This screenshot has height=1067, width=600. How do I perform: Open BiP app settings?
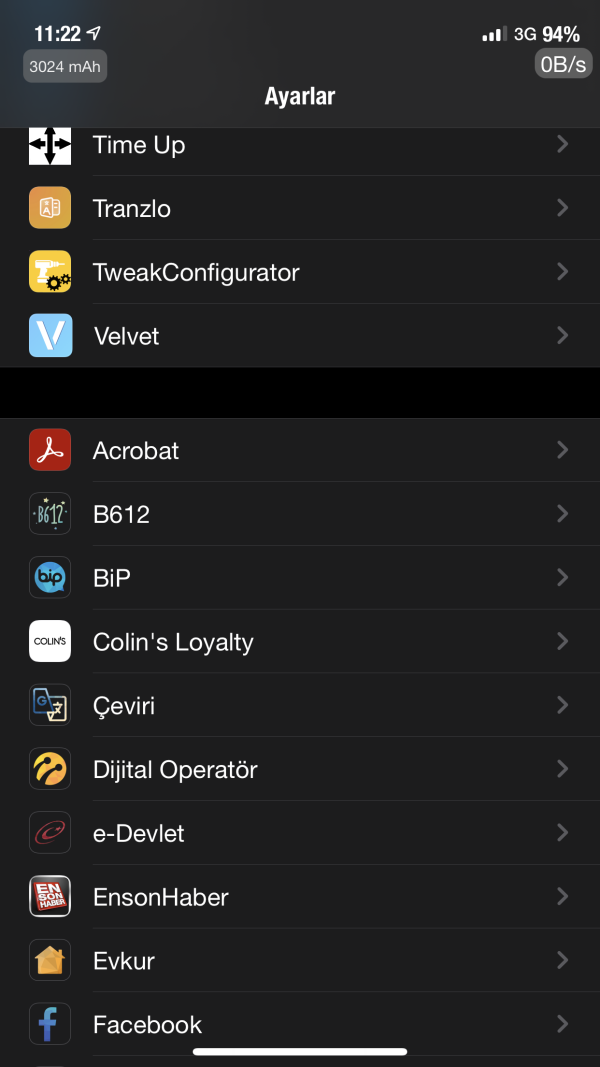(300, 578)
